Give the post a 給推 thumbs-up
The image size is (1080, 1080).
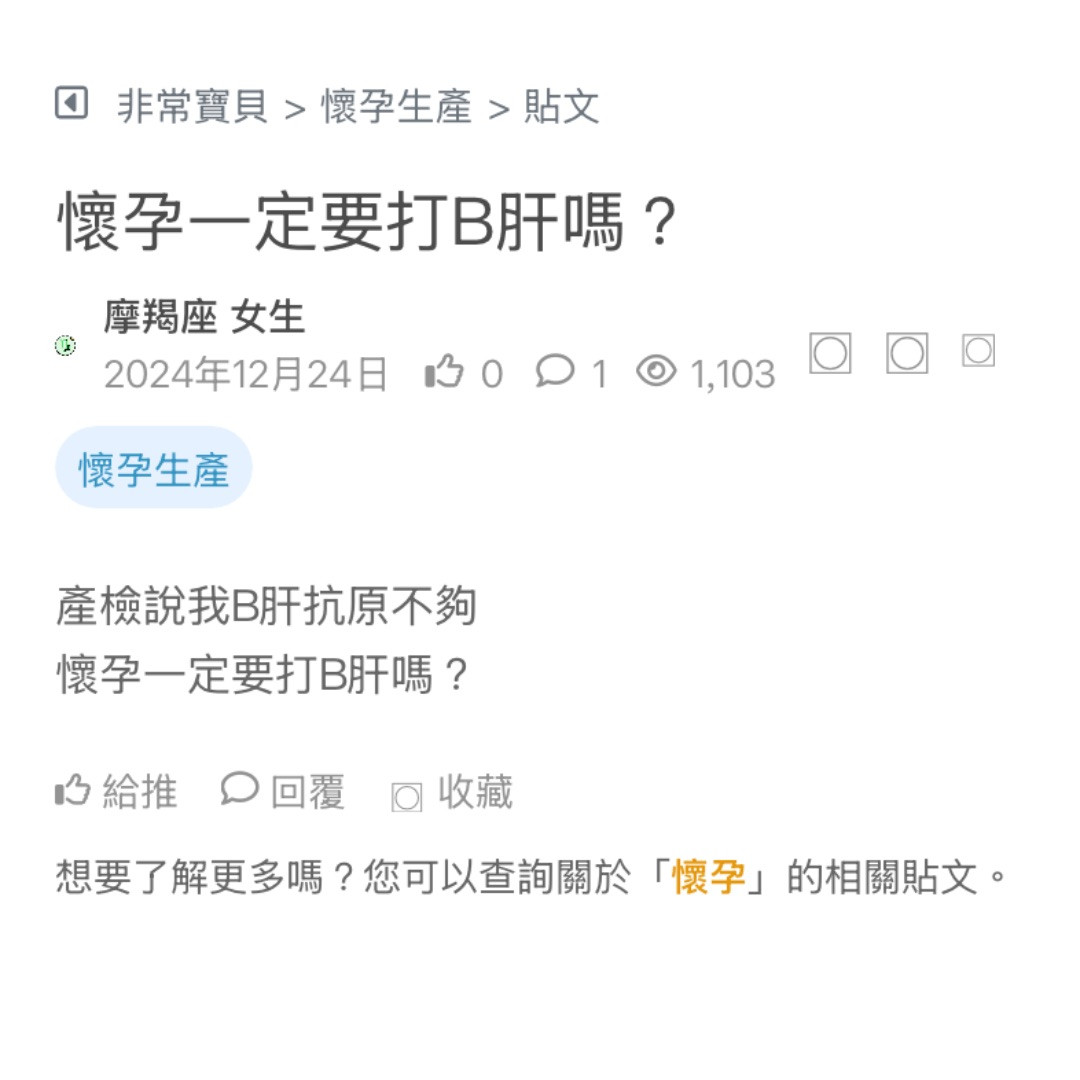(x=116, y=792)
